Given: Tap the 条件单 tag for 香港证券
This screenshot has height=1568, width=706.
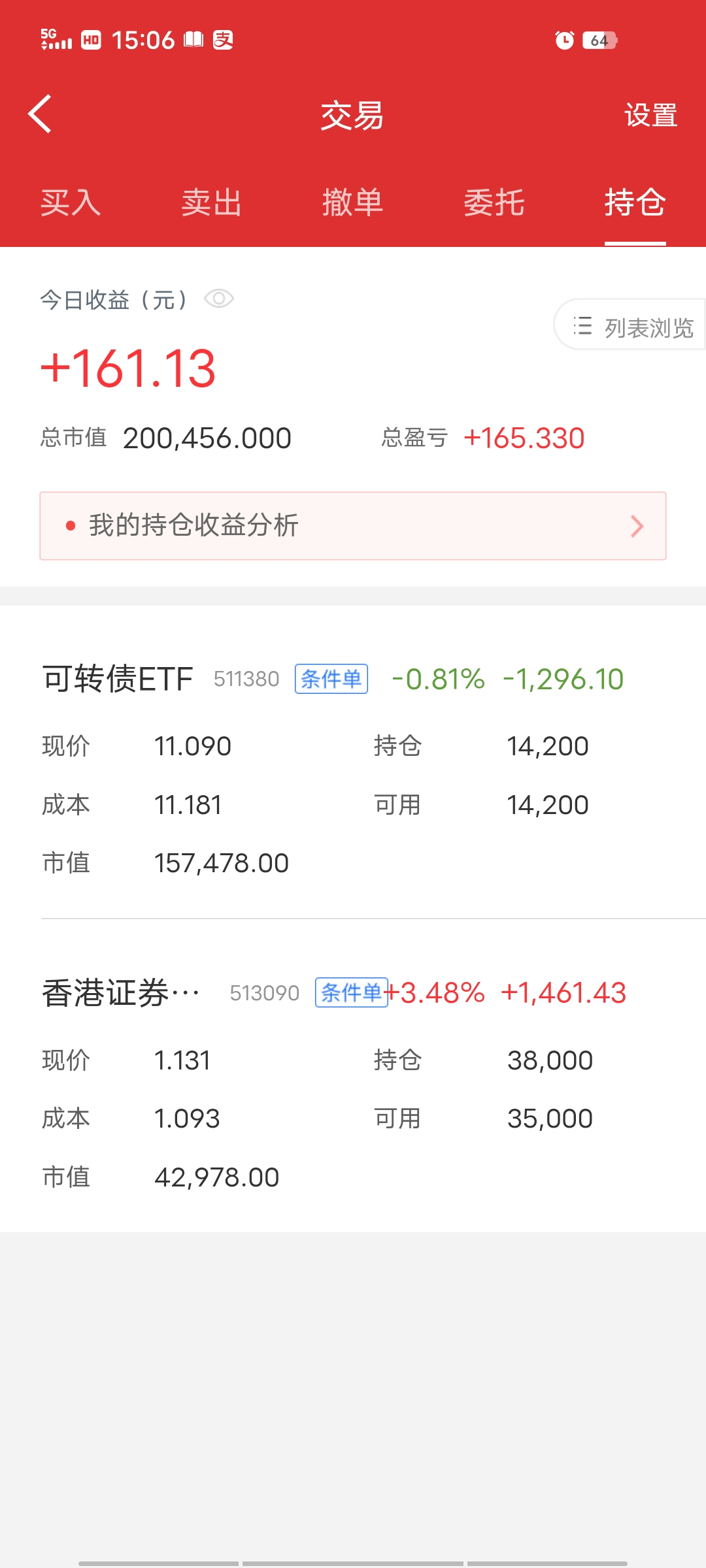Looking at the screenshot, I should 351,993.
